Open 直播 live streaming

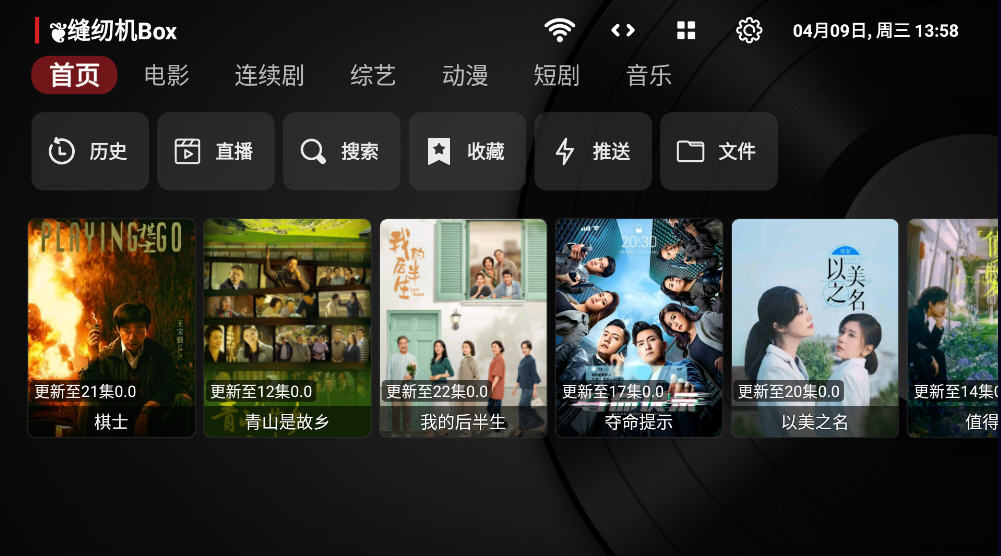215,151
